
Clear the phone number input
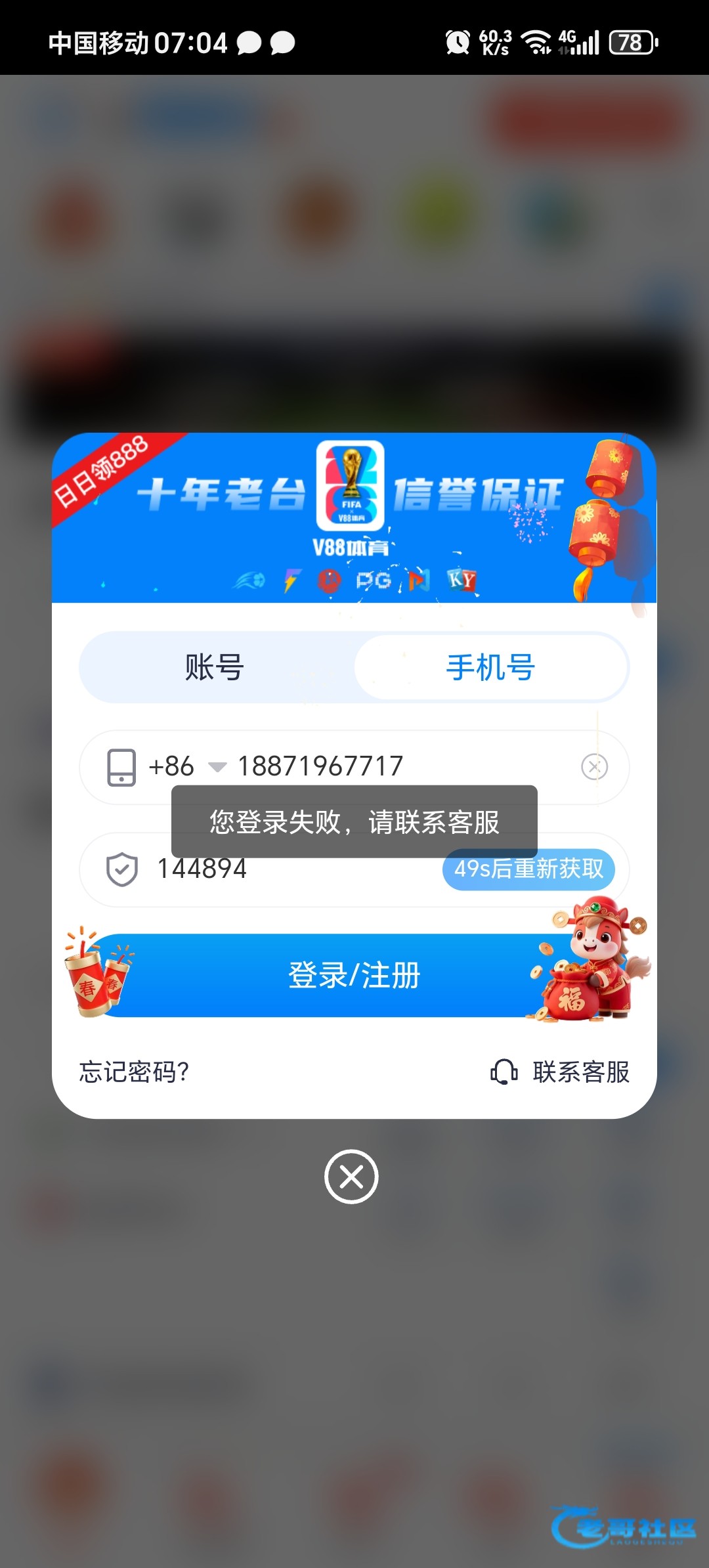click(x=594, y=766)
